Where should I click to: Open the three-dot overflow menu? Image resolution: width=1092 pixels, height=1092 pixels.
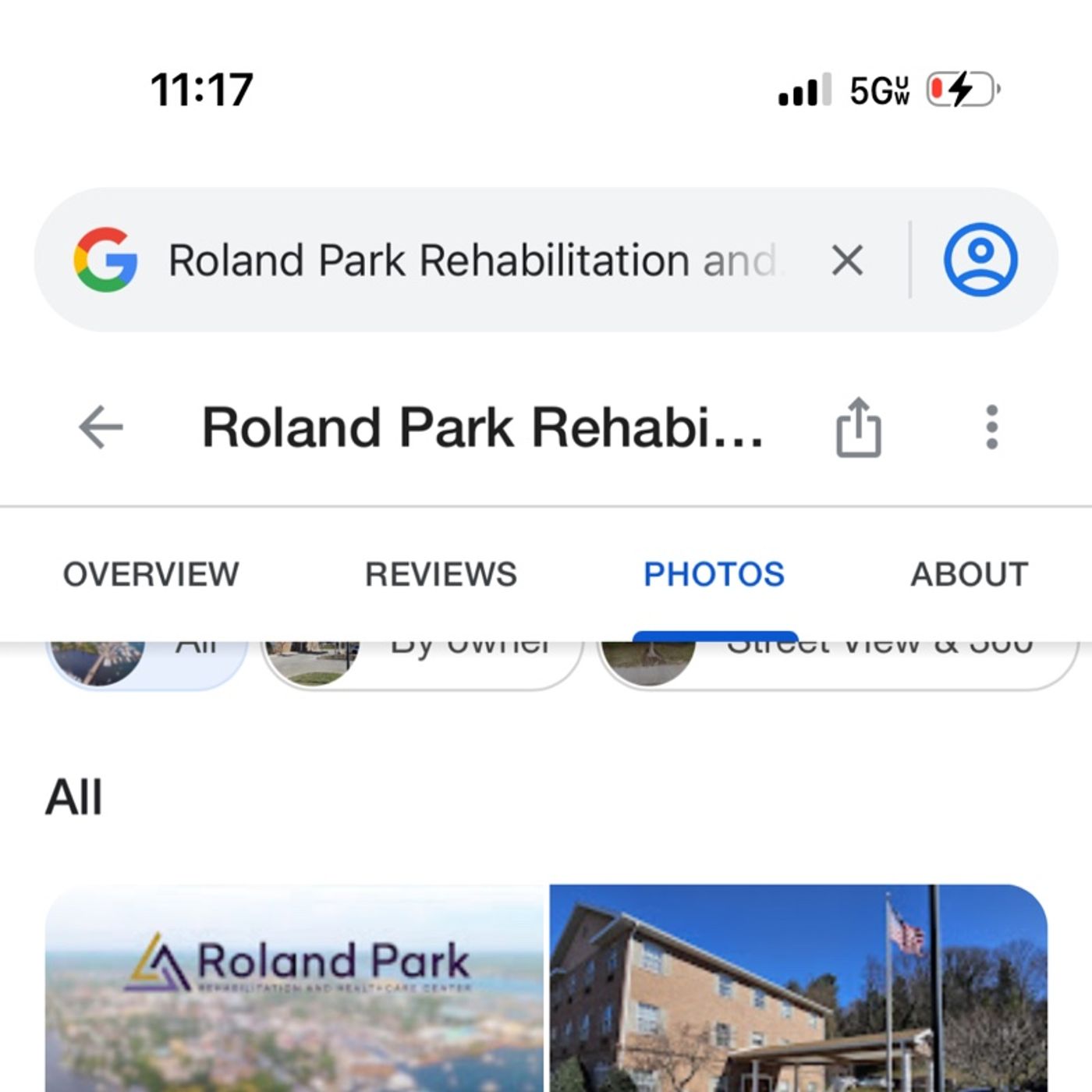(x=991, y=427)
